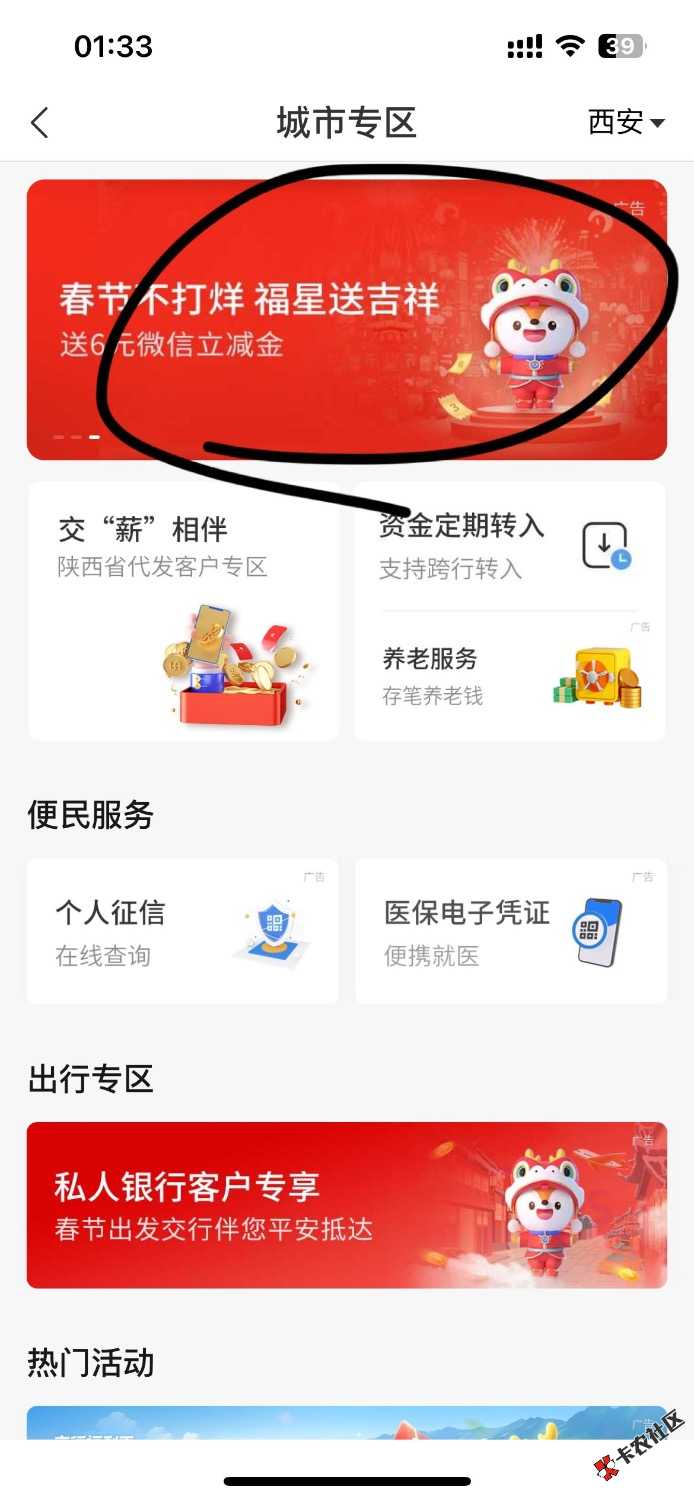Screen dimensions: 694x1500
Task: Open the 春节不打烊 福星送吉祥 banner
Action: [346, 320]
